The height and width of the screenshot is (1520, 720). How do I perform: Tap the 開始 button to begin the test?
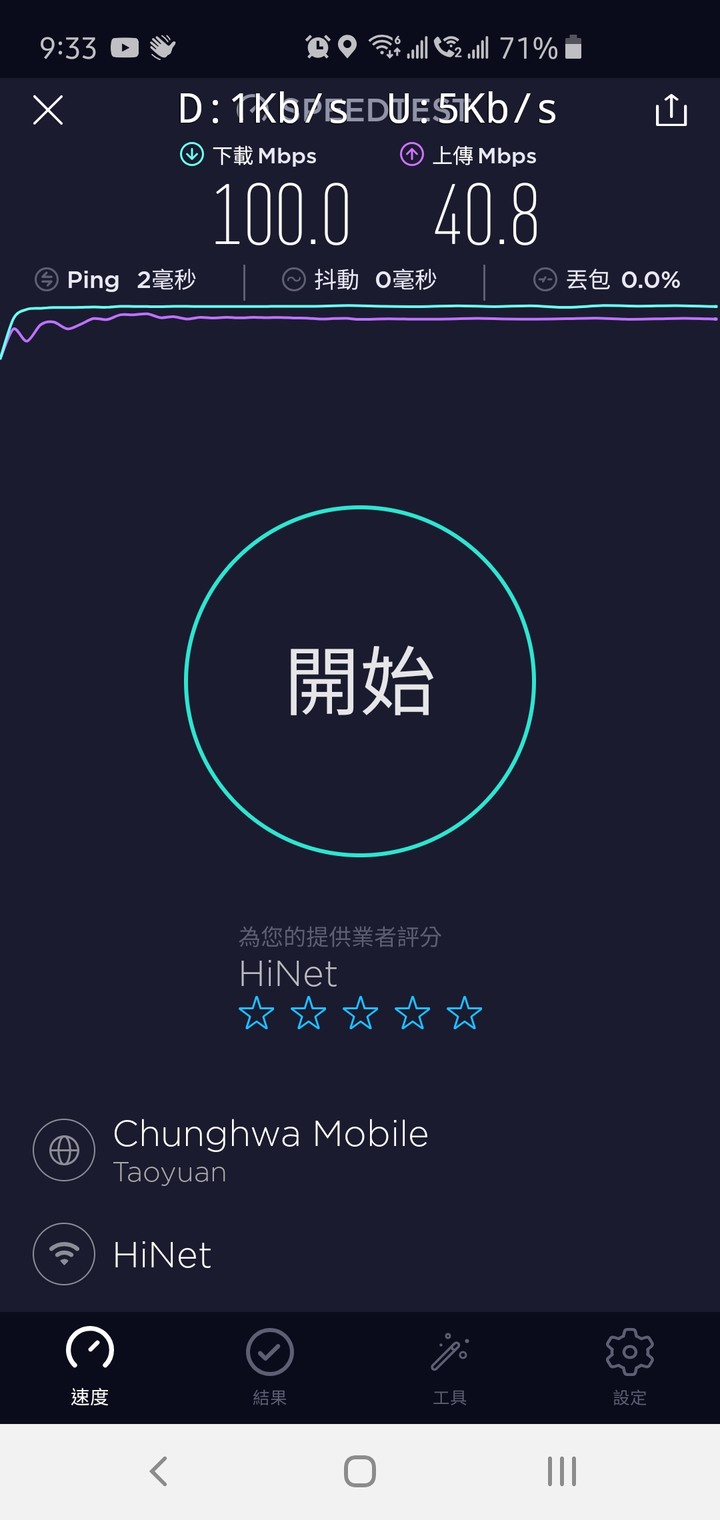click(360, 681)
